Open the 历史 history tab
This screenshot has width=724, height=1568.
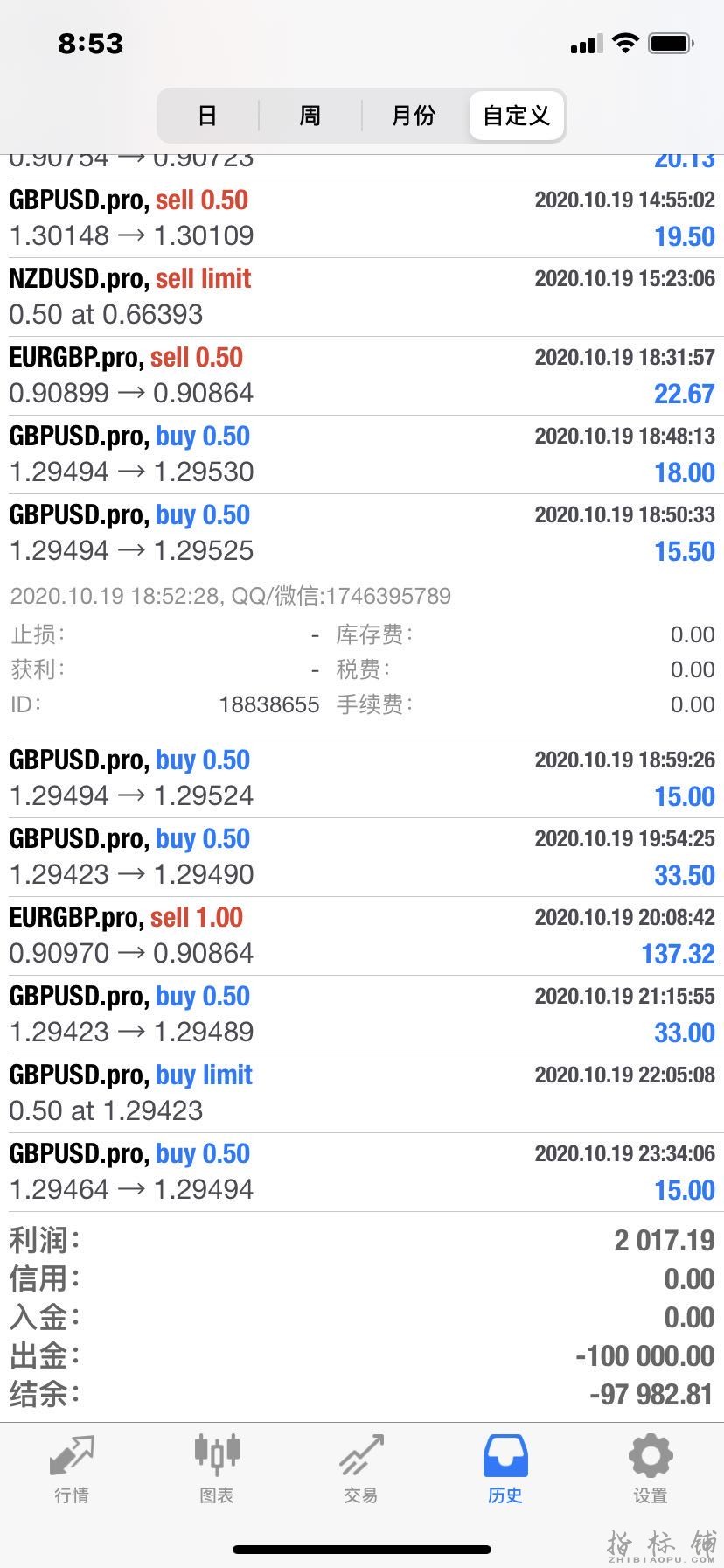[505, 1468]
